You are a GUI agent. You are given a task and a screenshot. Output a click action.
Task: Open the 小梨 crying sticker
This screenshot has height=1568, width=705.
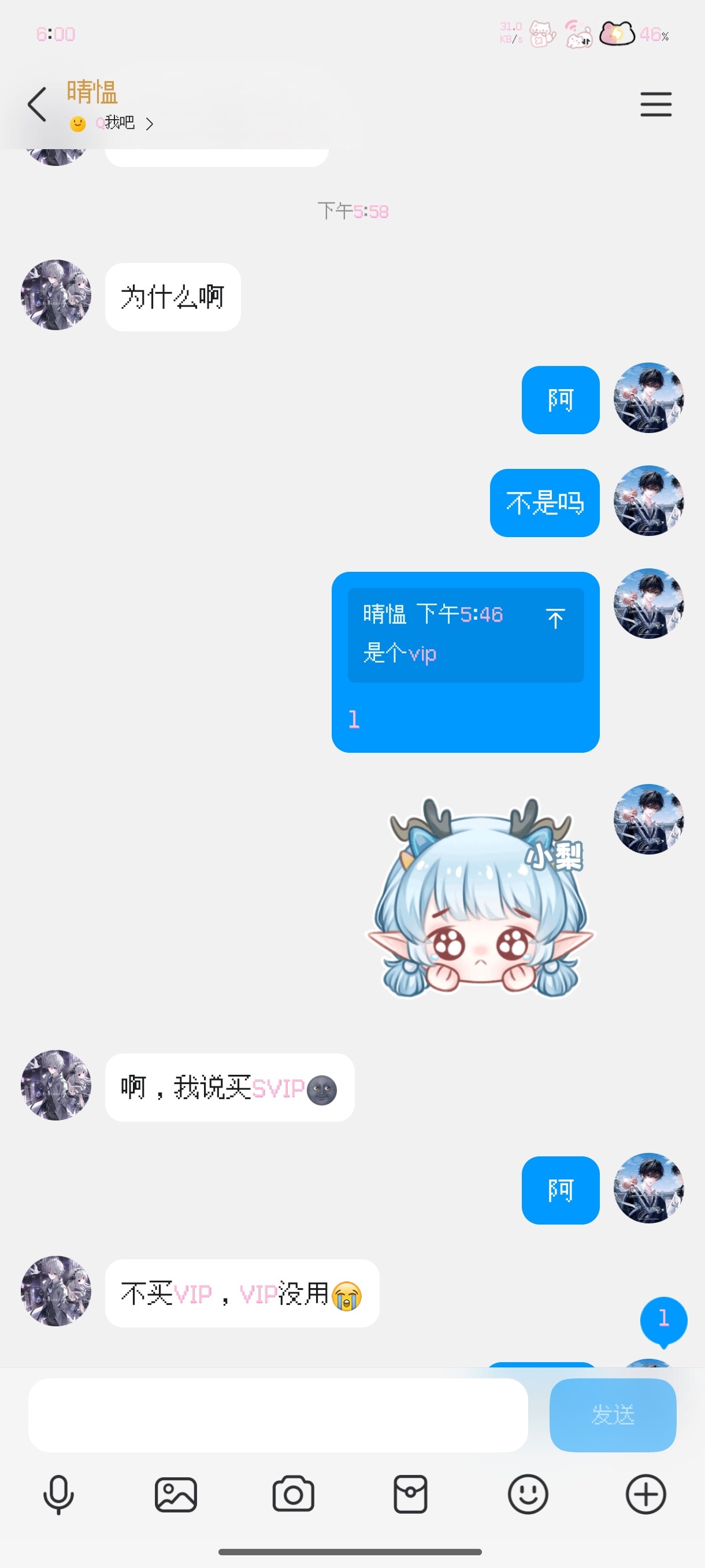(481, 898)
